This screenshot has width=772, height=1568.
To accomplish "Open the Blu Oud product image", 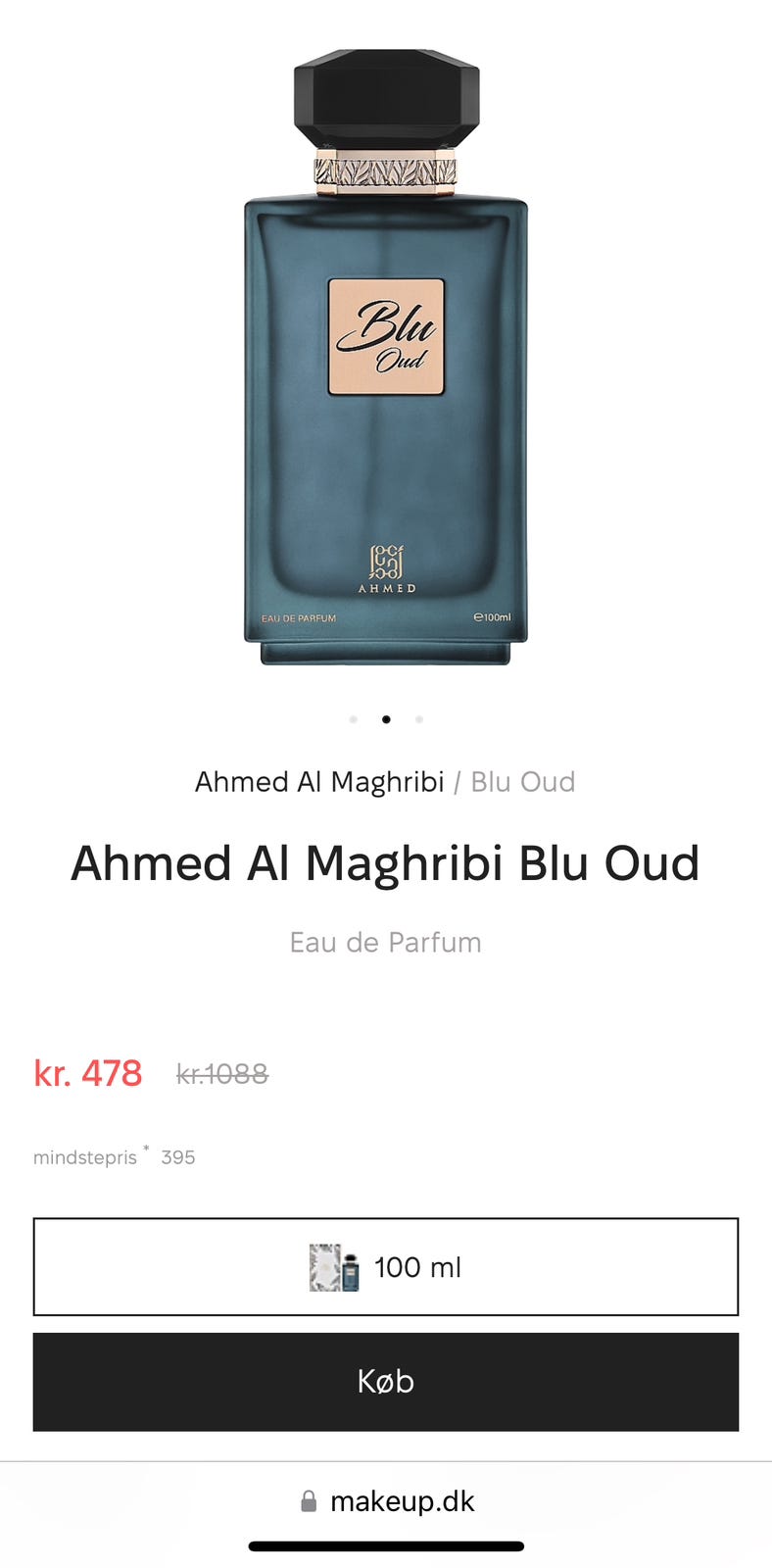I will 386,358.
